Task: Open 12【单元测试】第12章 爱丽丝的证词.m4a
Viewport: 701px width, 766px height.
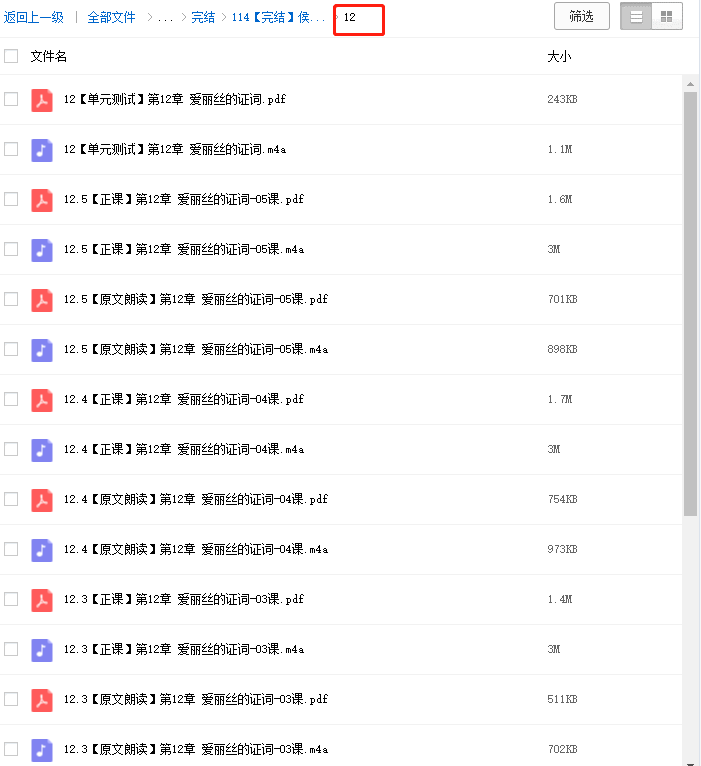Action: (174, 149)
